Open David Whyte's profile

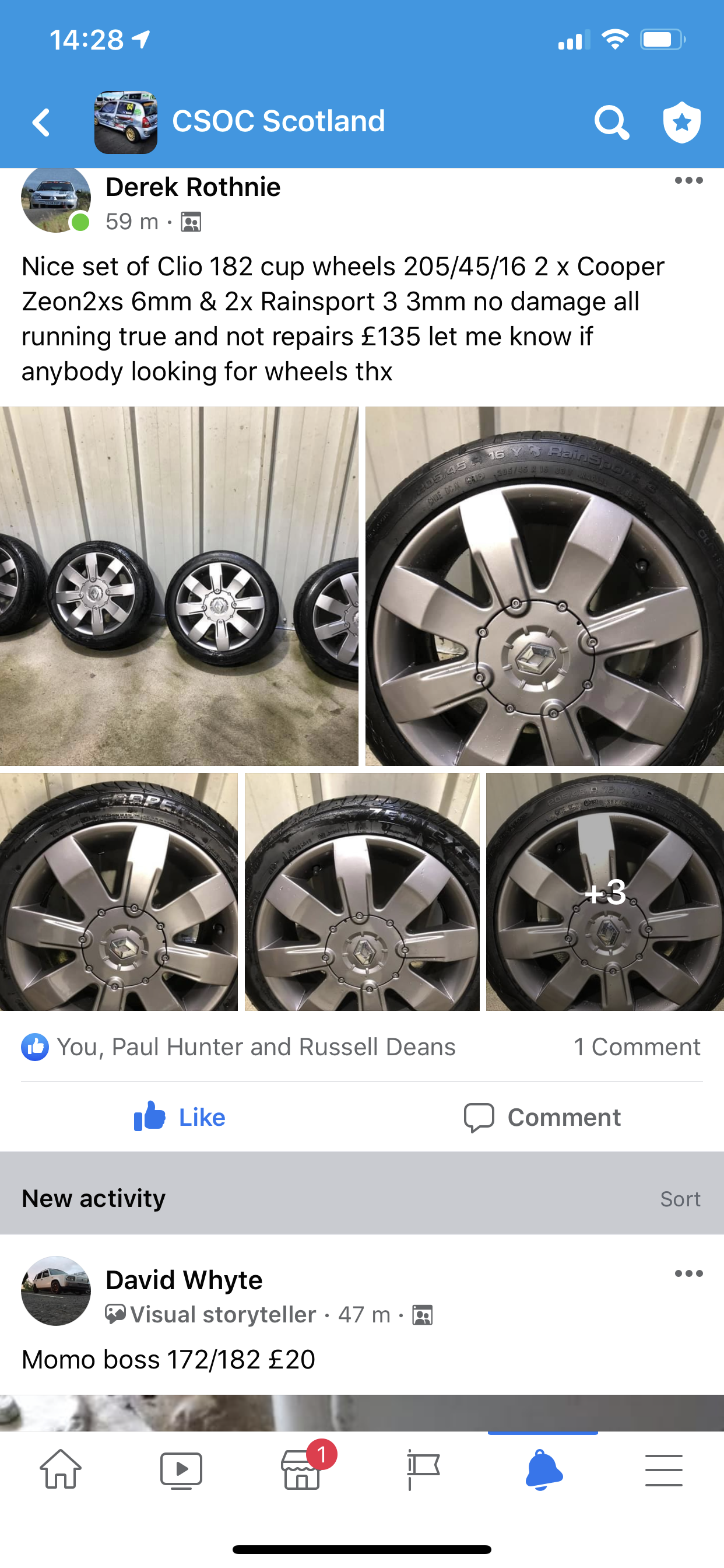click(184, 1280)
